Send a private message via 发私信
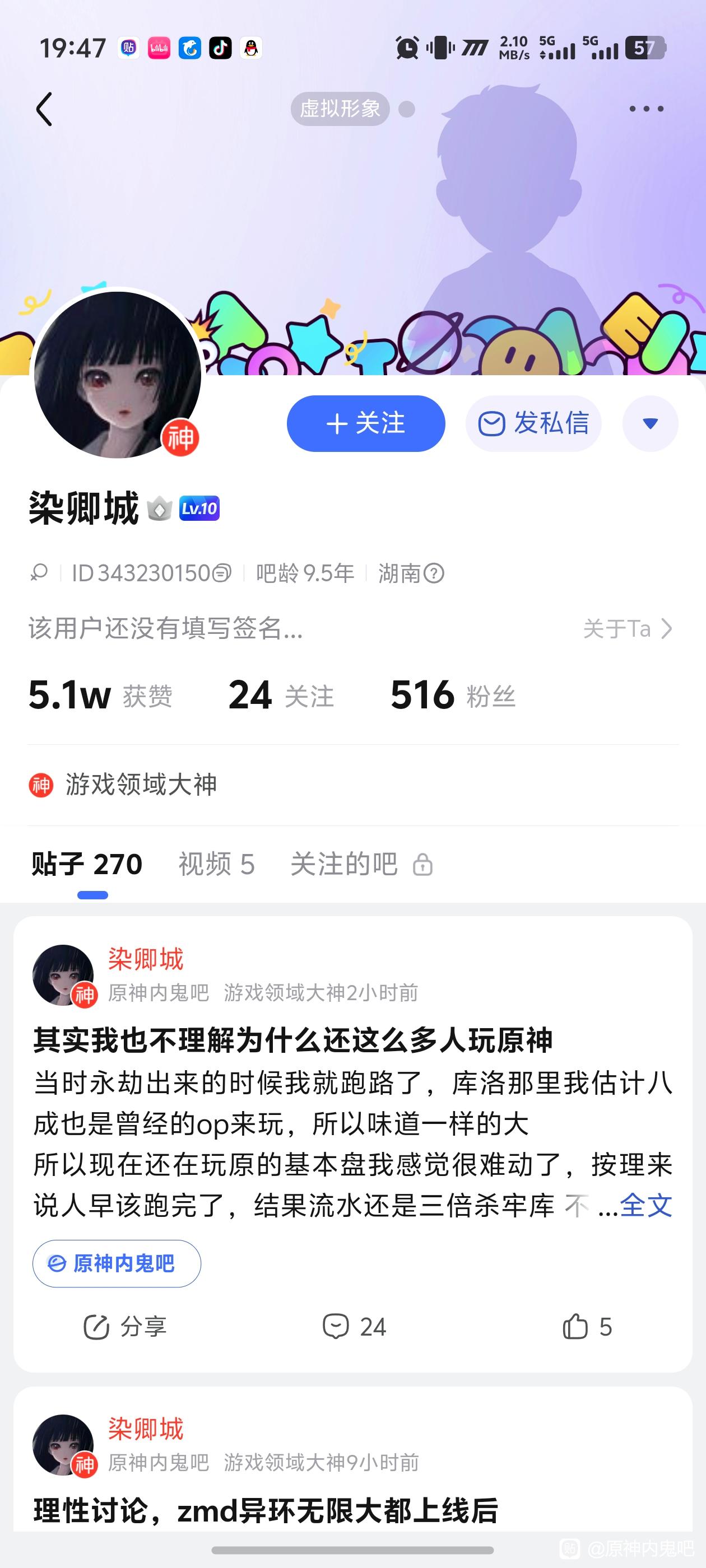 [533, 424]
